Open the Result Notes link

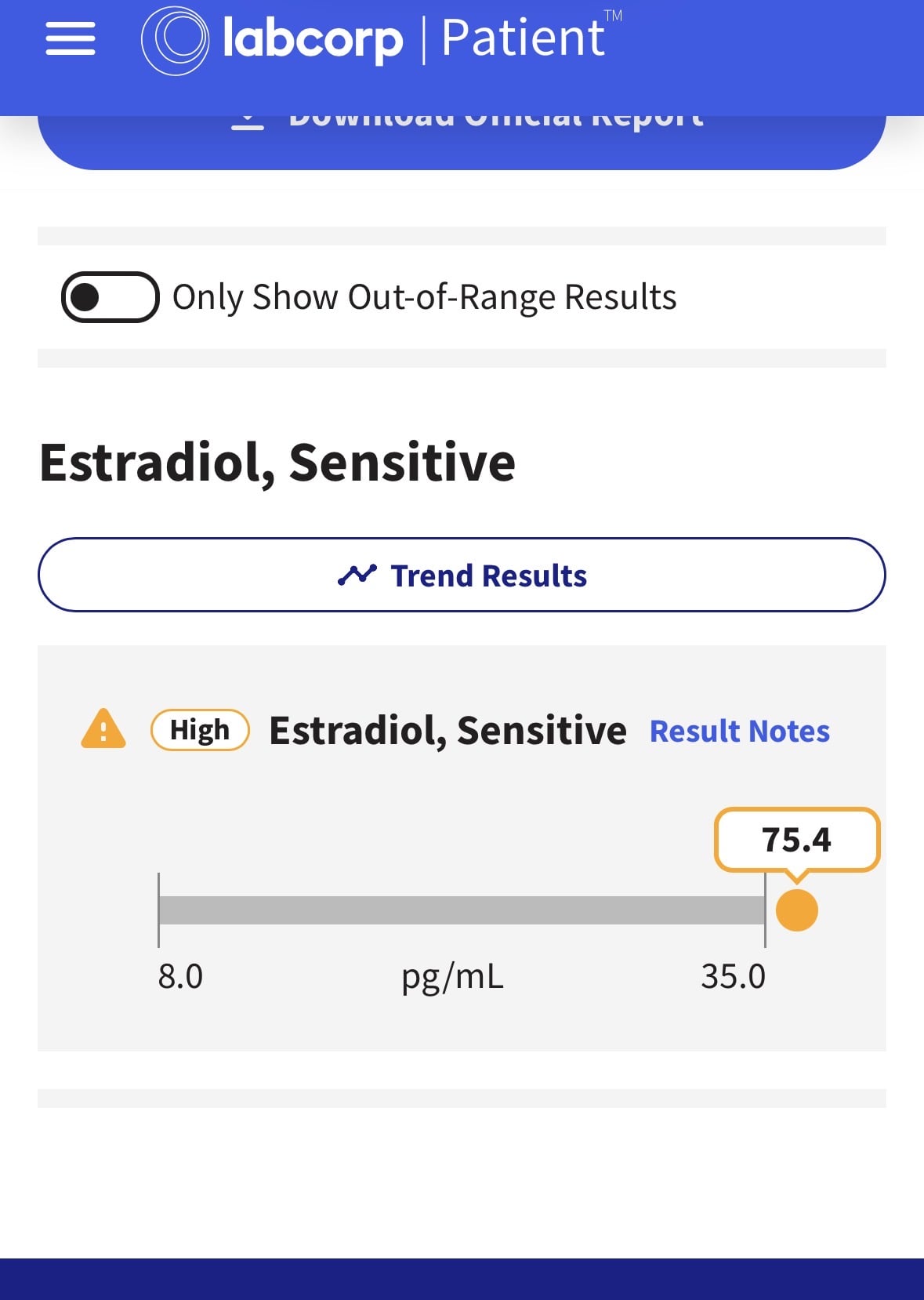click(x=739, y=731)
